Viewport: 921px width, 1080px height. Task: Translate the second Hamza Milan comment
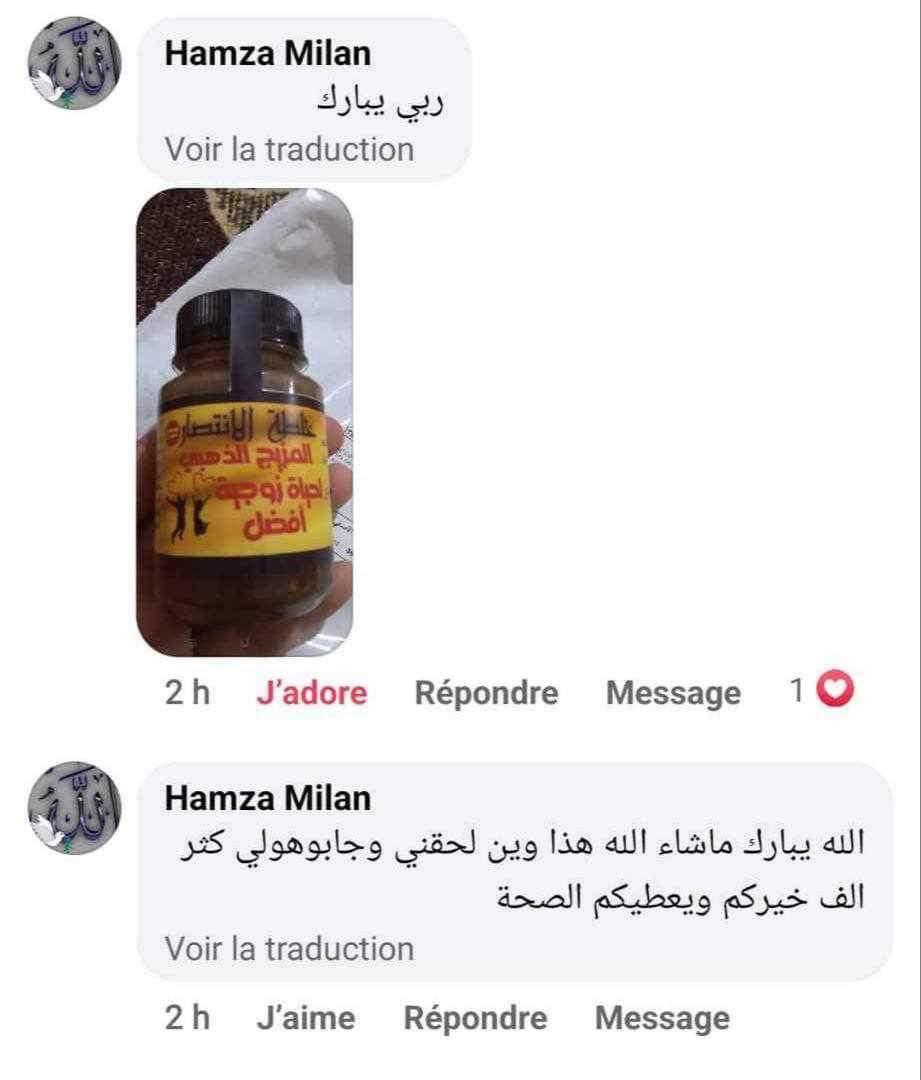pyautogui.click(x=289, y=948)
